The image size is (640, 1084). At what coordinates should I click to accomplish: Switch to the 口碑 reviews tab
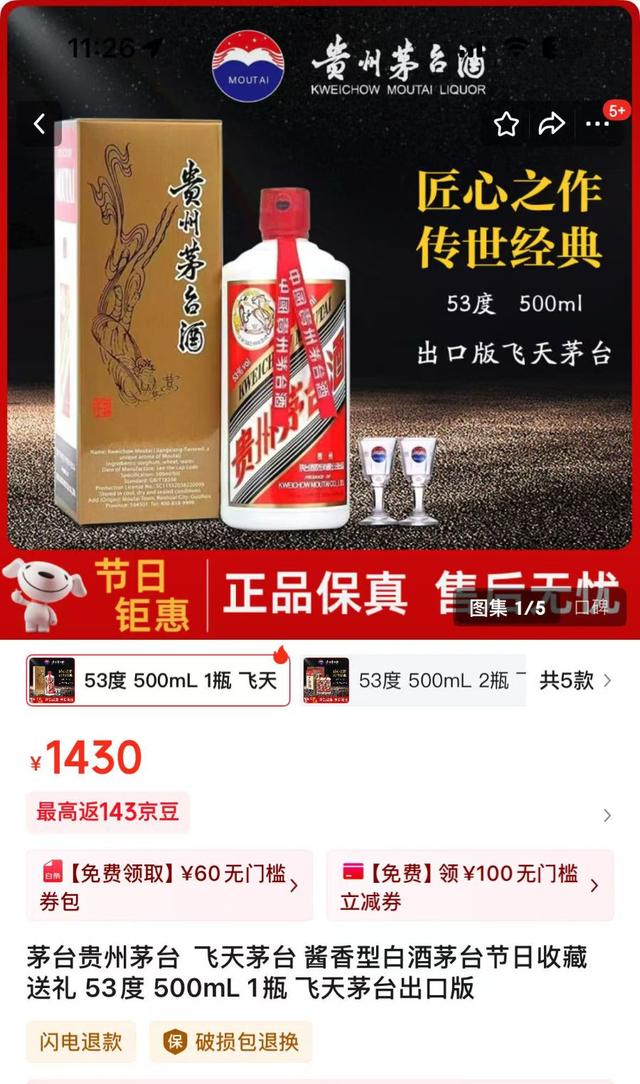pos(591,607)
